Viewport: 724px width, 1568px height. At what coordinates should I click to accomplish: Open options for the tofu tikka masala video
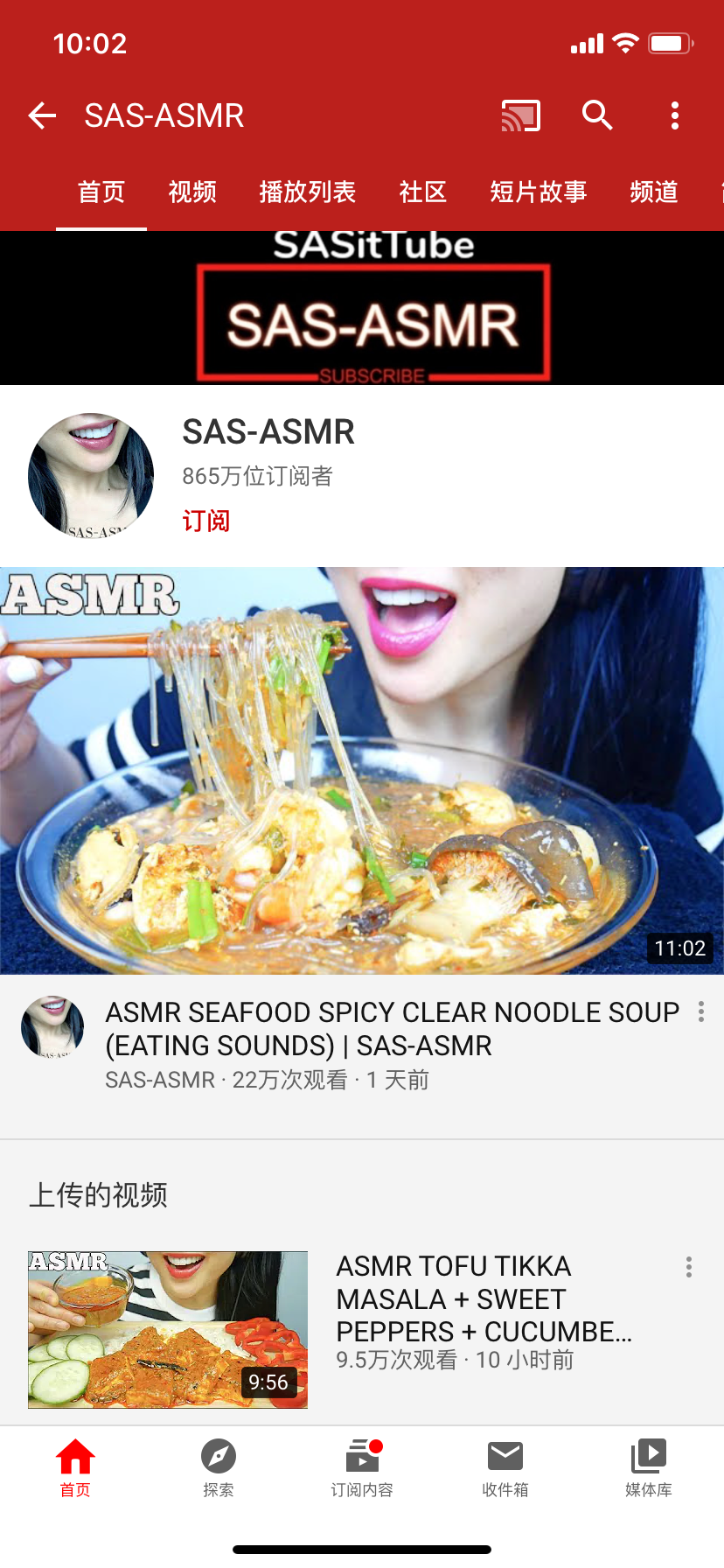pyautogui.click(x=689, y=1267)
